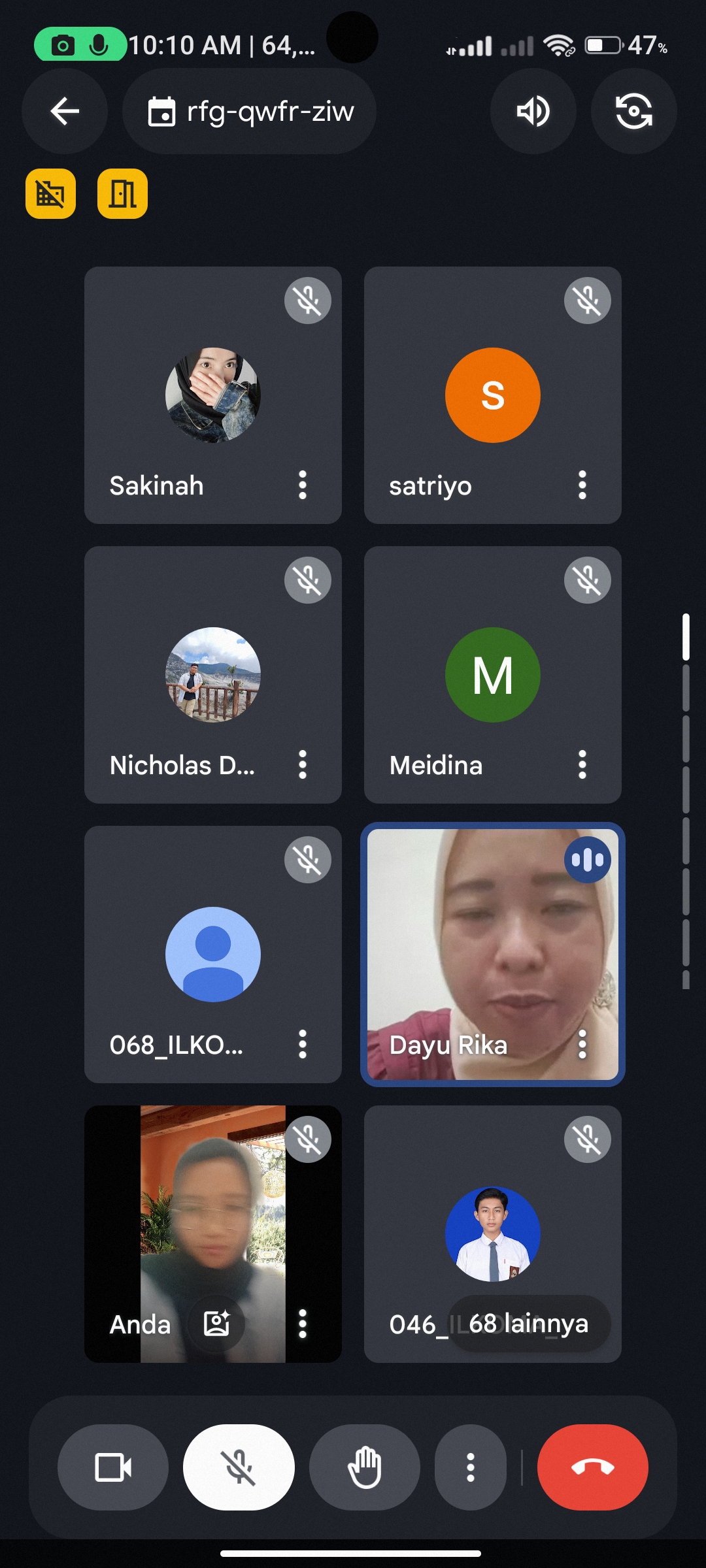The height and width of the screenshot is (1568, 706).
Task: Raise your hand in the meeting
Action: click(x=364, y=1467)
